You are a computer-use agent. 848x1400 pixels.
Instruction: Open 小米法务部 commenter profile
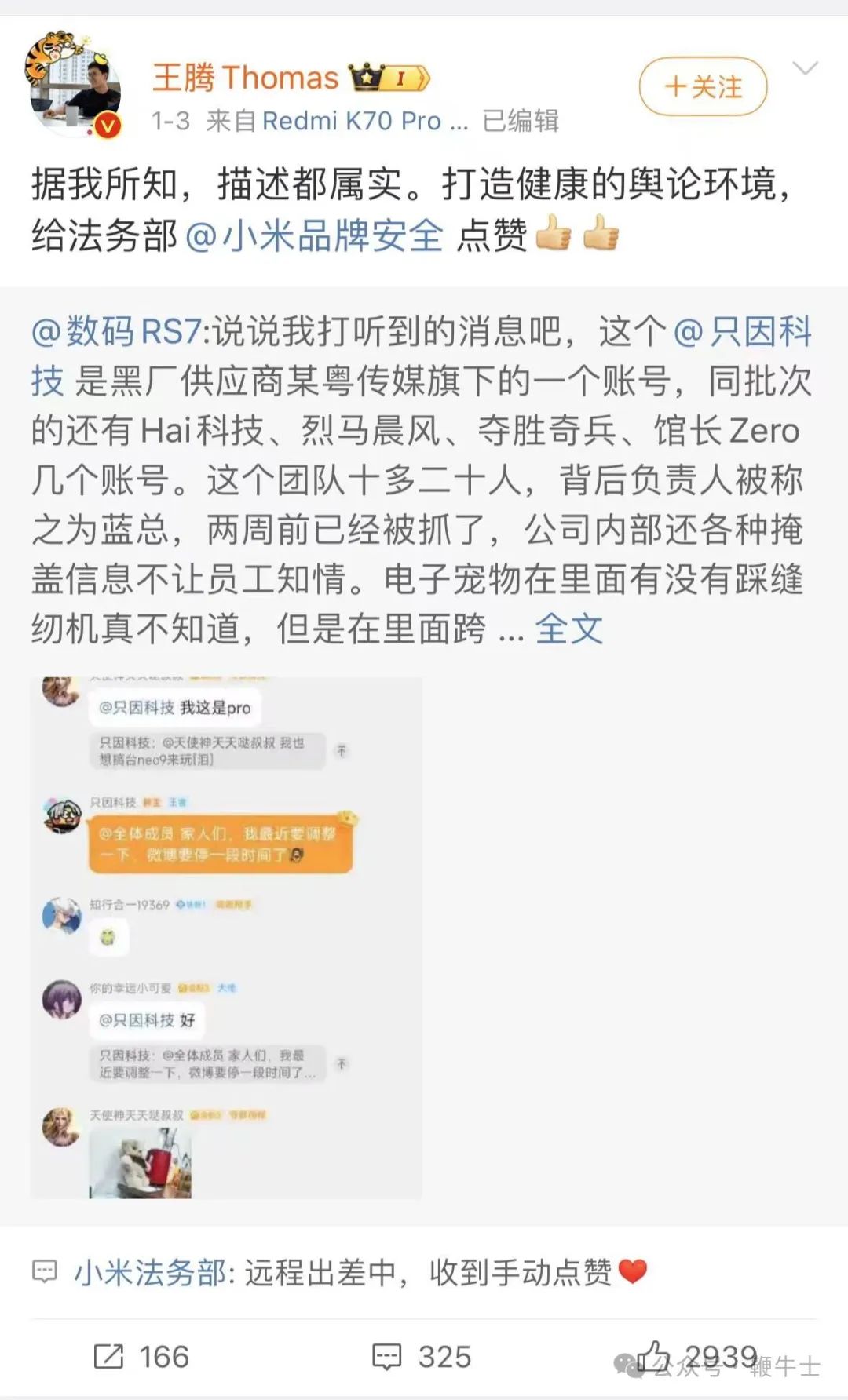(x=149, y=1272)
